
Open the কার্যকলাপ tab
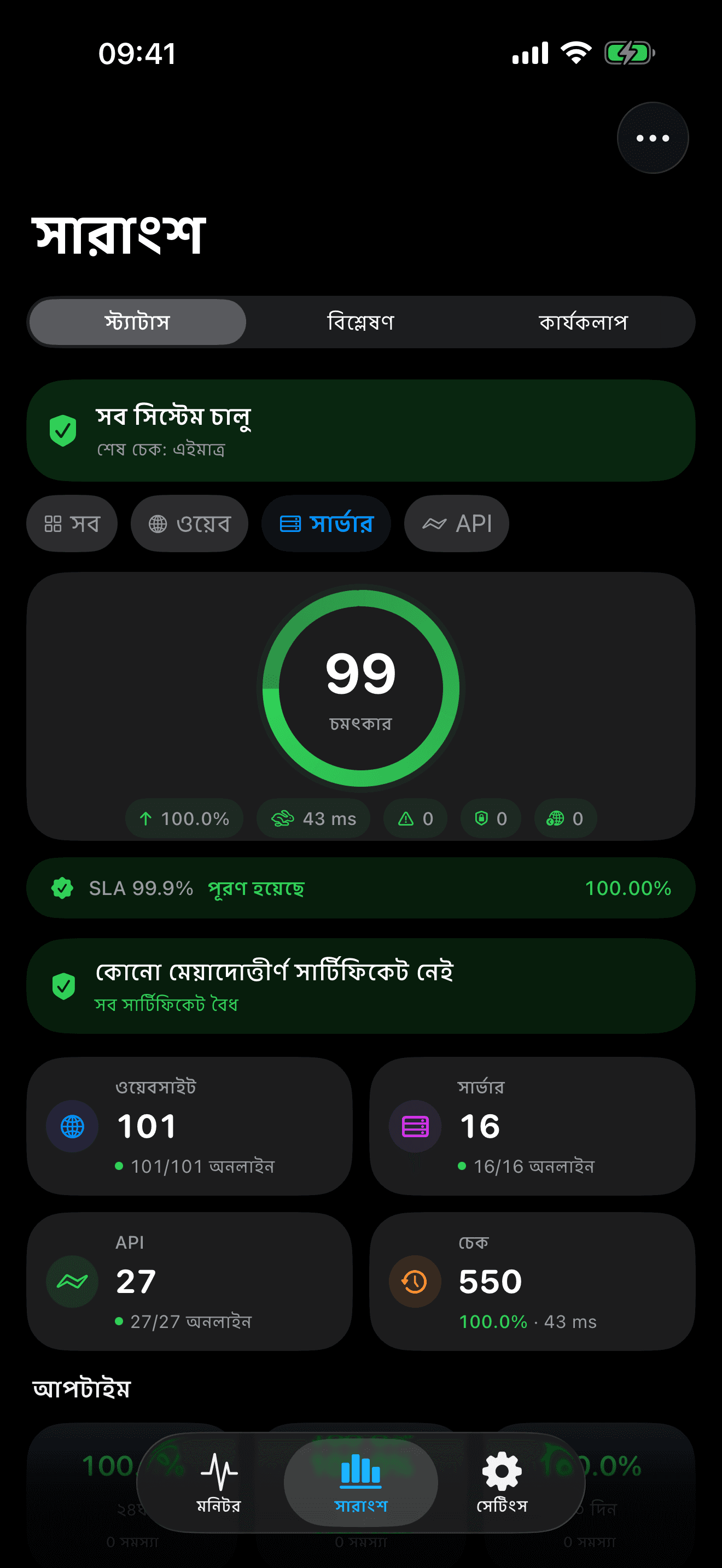pyautogui.click(x=583, y=323)
